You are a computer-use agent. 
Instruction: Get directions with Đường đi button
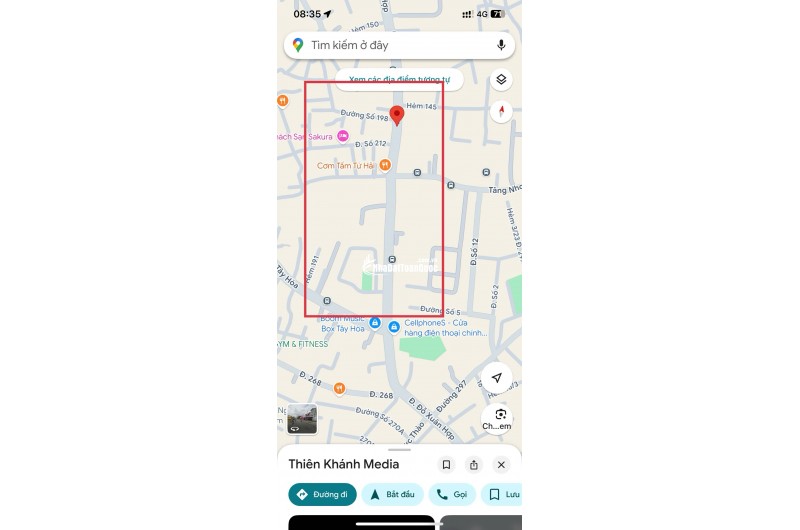pyautogui.click(x=322, y=494)
